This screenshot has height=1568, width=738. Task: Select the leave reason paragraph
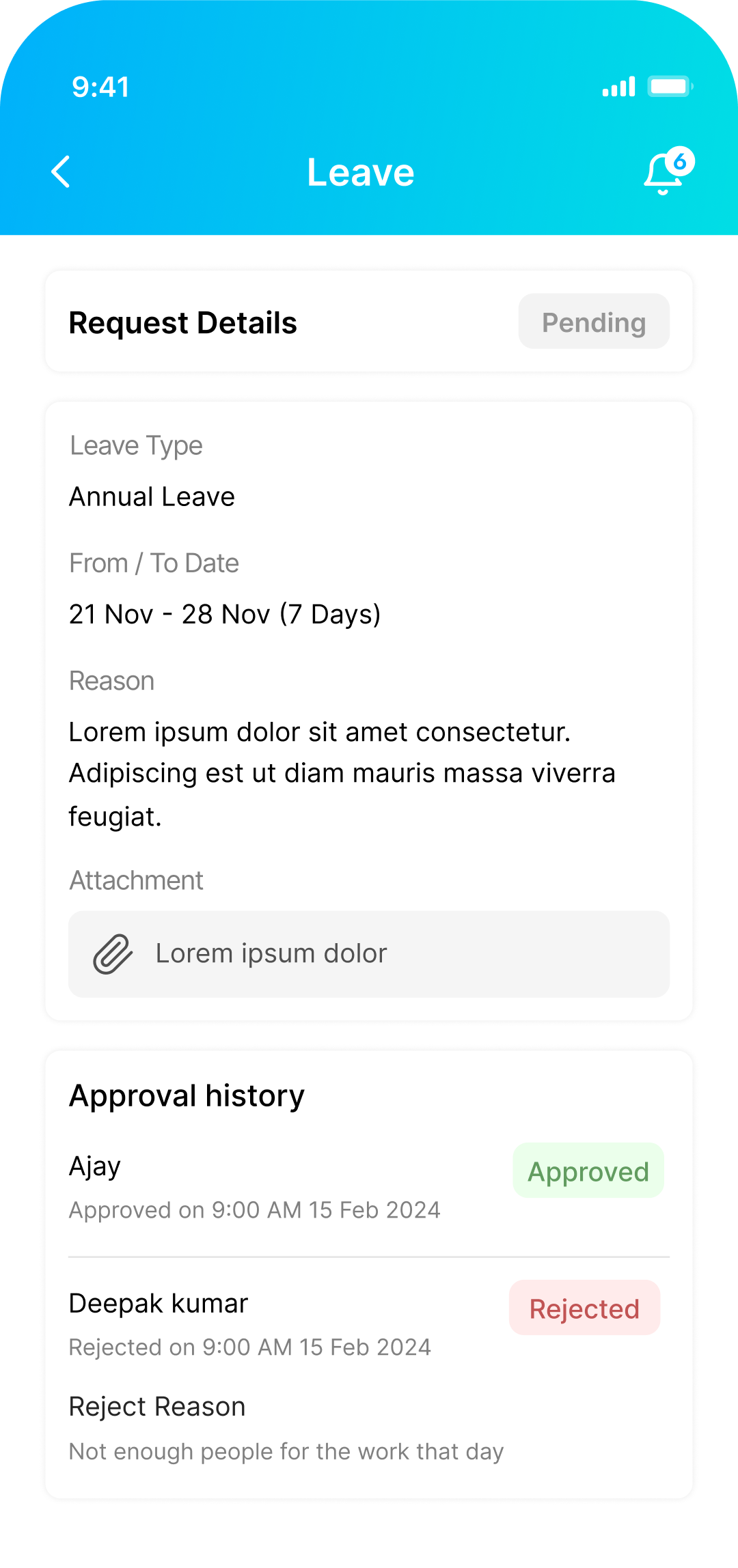pyautogui.click(x=342, y=772)
